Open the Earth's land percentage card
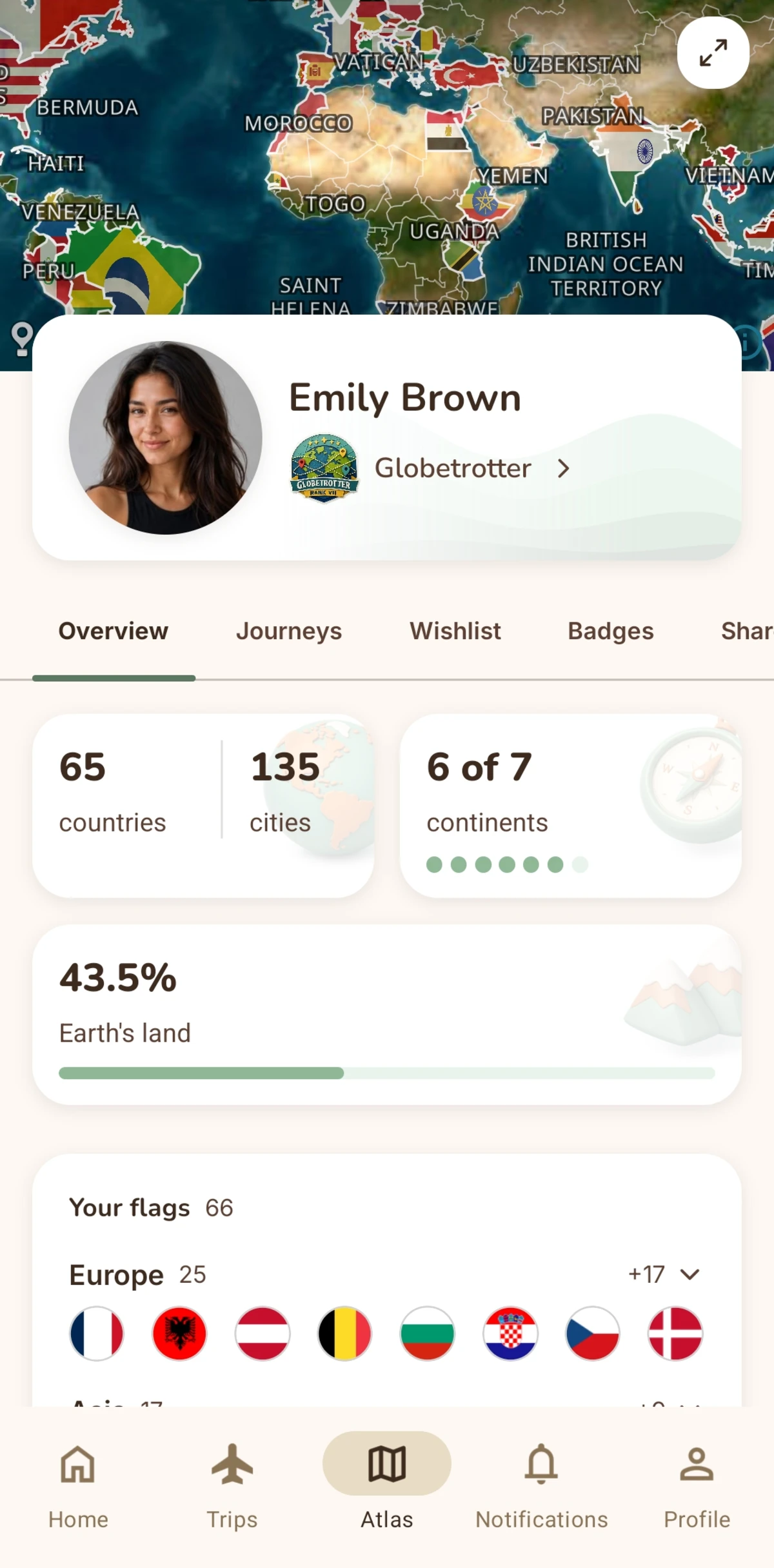Screen dimensions: 774x1568 tap(387, 1015)
